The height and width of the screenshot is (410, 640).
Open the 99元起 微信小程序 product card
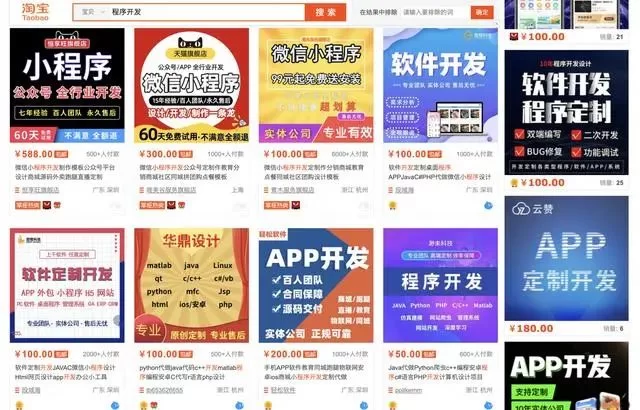tap(314, 87)
